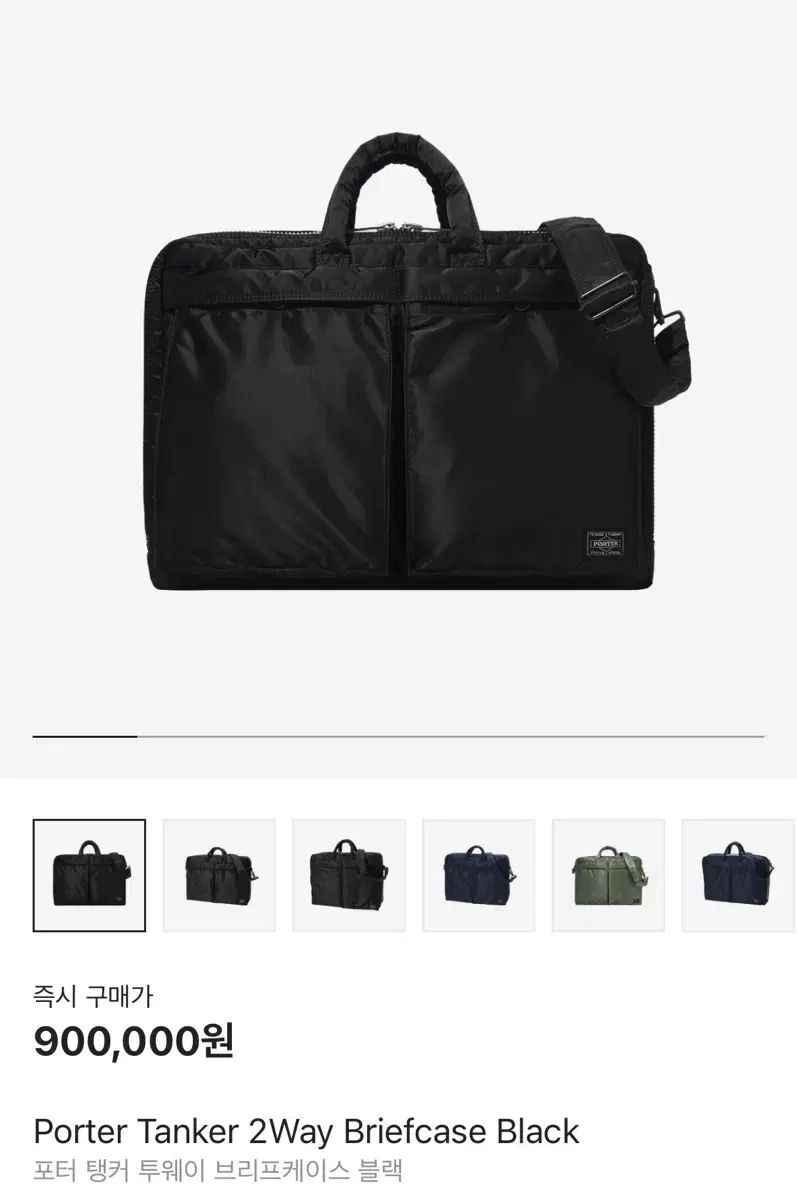
Task: Select the outlined black briefcase thumbnail
Action: tap(89, 876)
